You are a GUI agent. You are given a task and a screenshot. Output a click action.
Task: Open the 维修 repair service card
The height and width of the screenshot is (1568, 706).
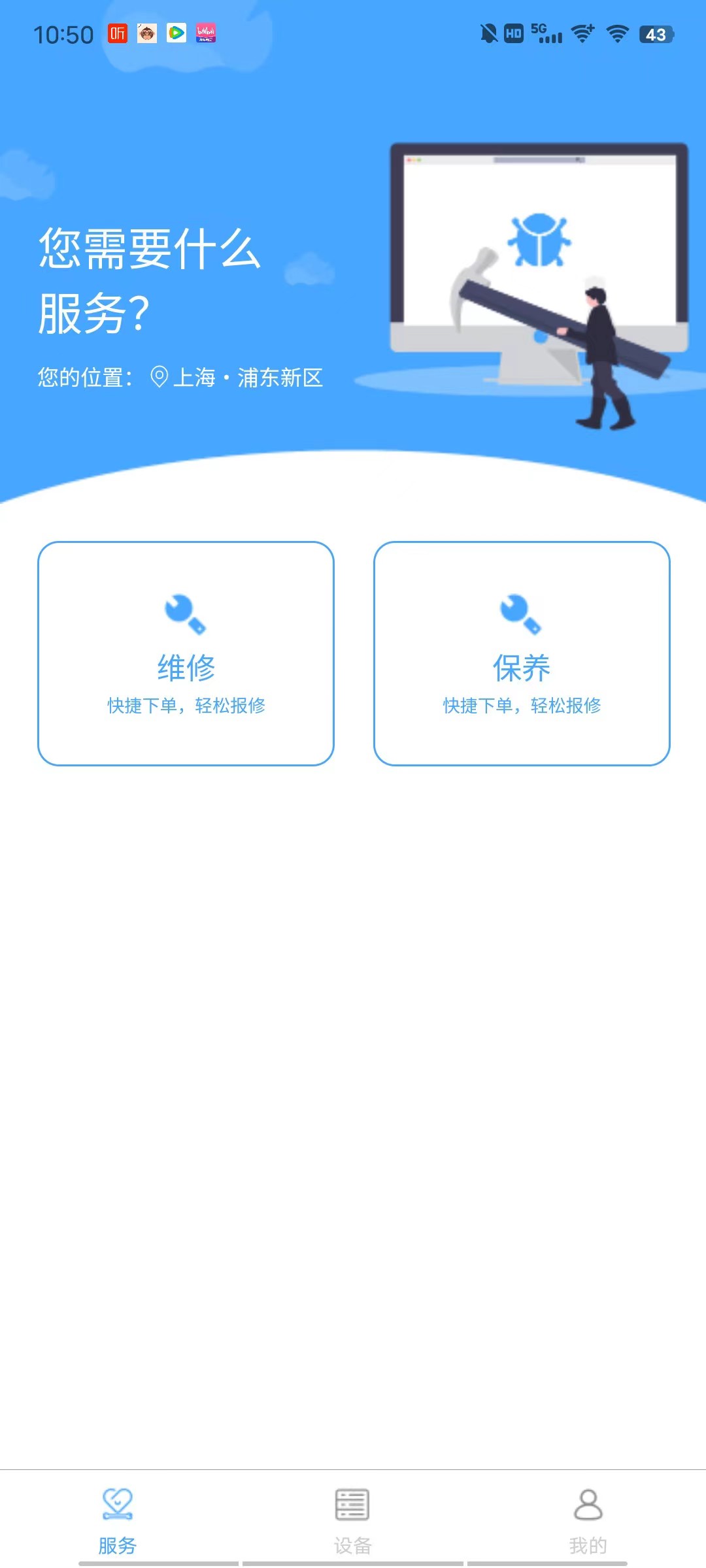(x=186, y=653)
